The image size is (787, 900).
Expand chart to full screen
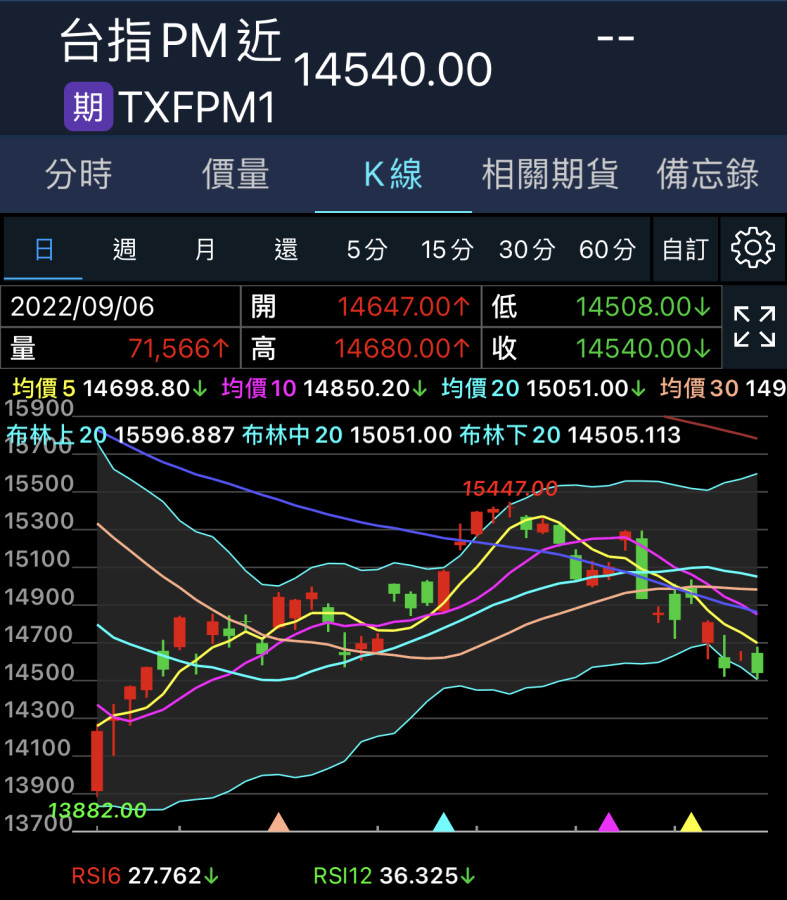point(754,327)
